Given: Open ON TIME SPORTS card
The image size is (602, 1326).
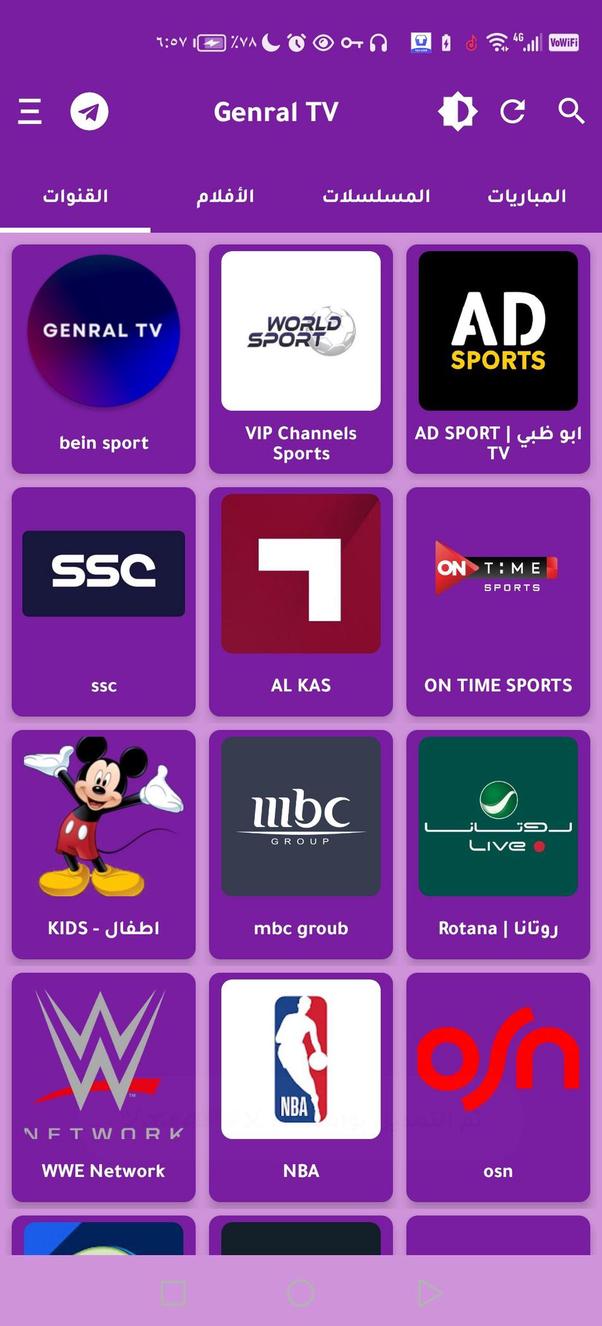Looking at the screenshot, I should tap(498, 602).
